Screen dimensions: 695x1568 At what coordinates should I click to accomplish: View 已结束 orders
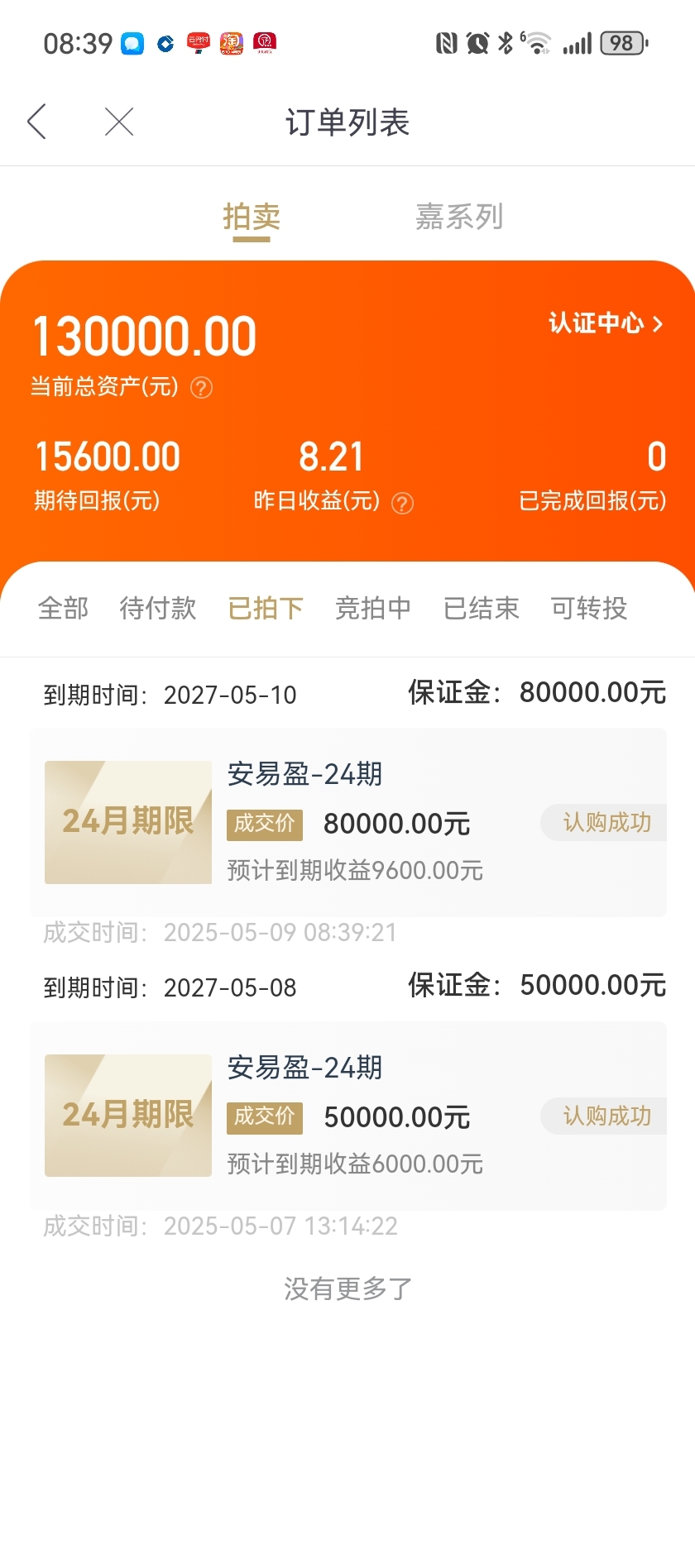482,609
